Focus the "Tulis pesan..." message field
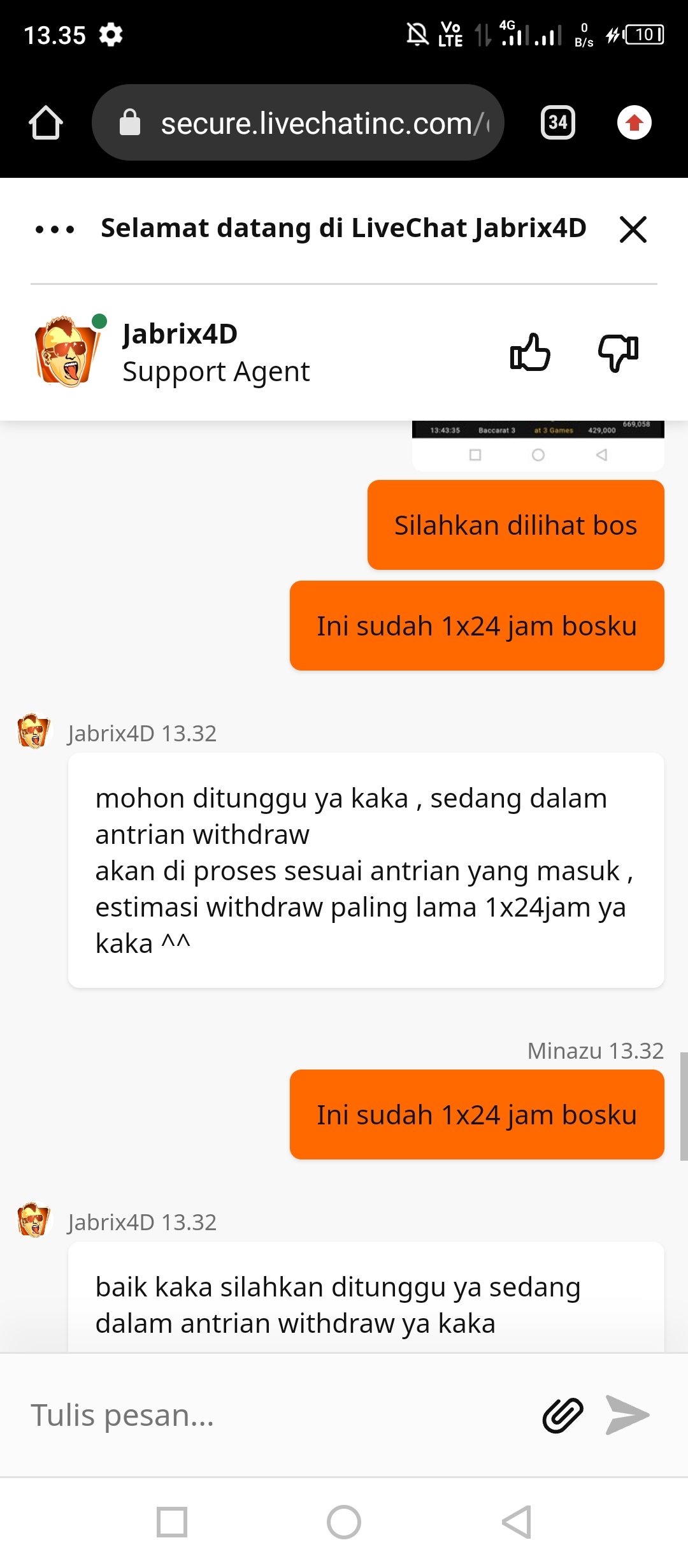This screenshot has height=1568, width=688. tap(274, 1415)
